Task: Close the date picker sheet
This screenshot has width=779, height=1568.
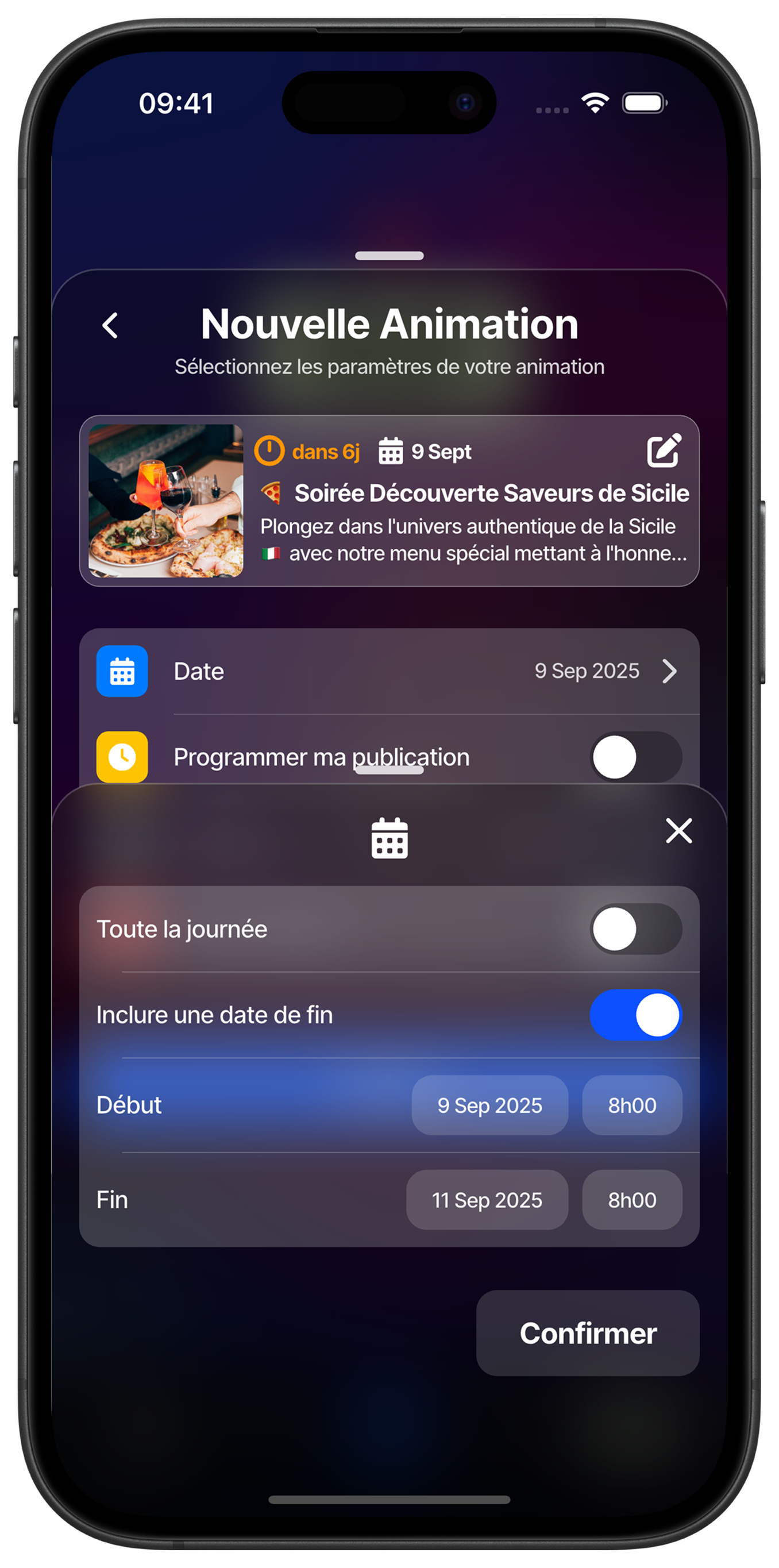Action: click(678, 830)
